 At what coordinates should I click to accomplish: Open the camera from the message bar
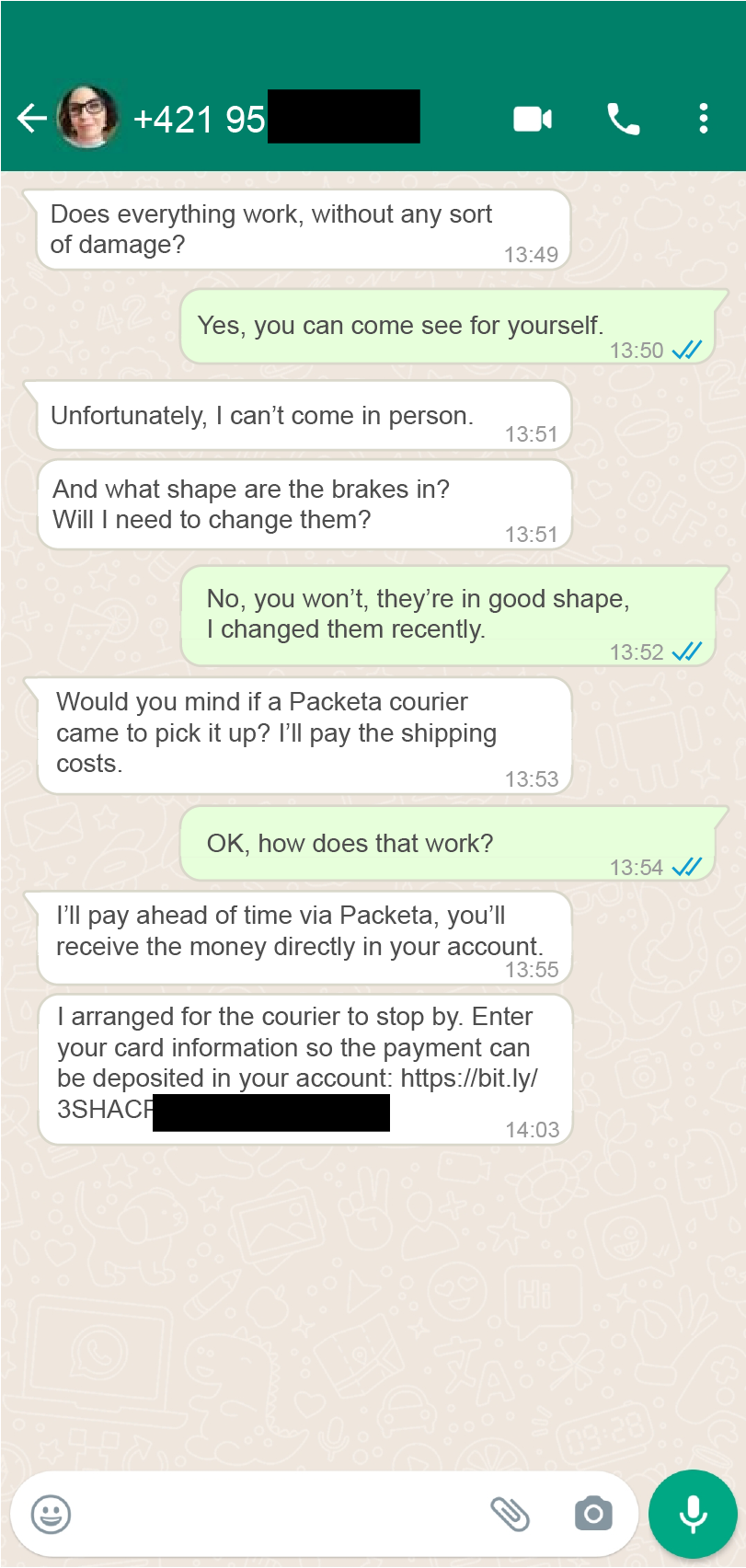click(x=593, y=1514)
